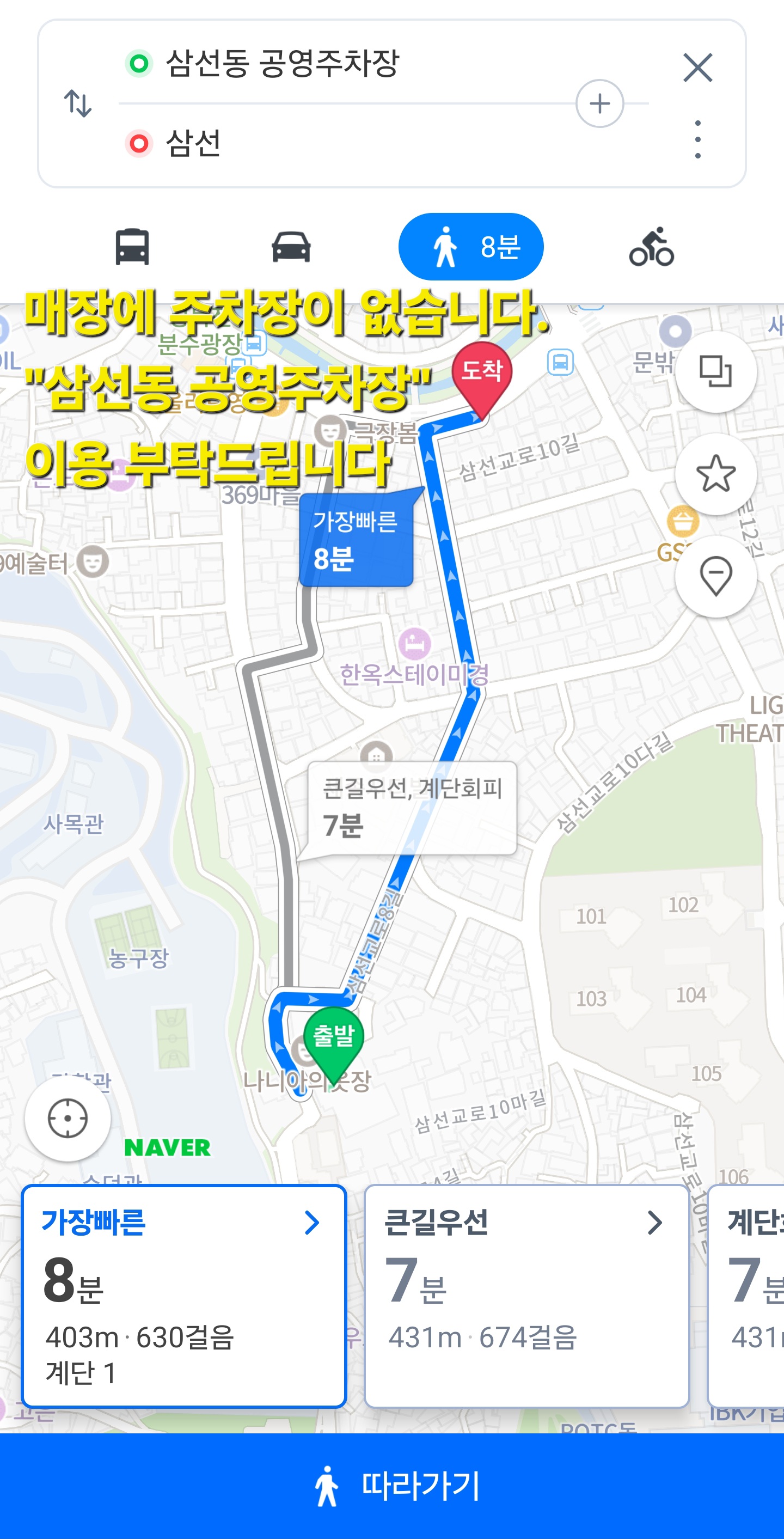
Task: Switch to bicycle directions
Action: pos(651,246)
